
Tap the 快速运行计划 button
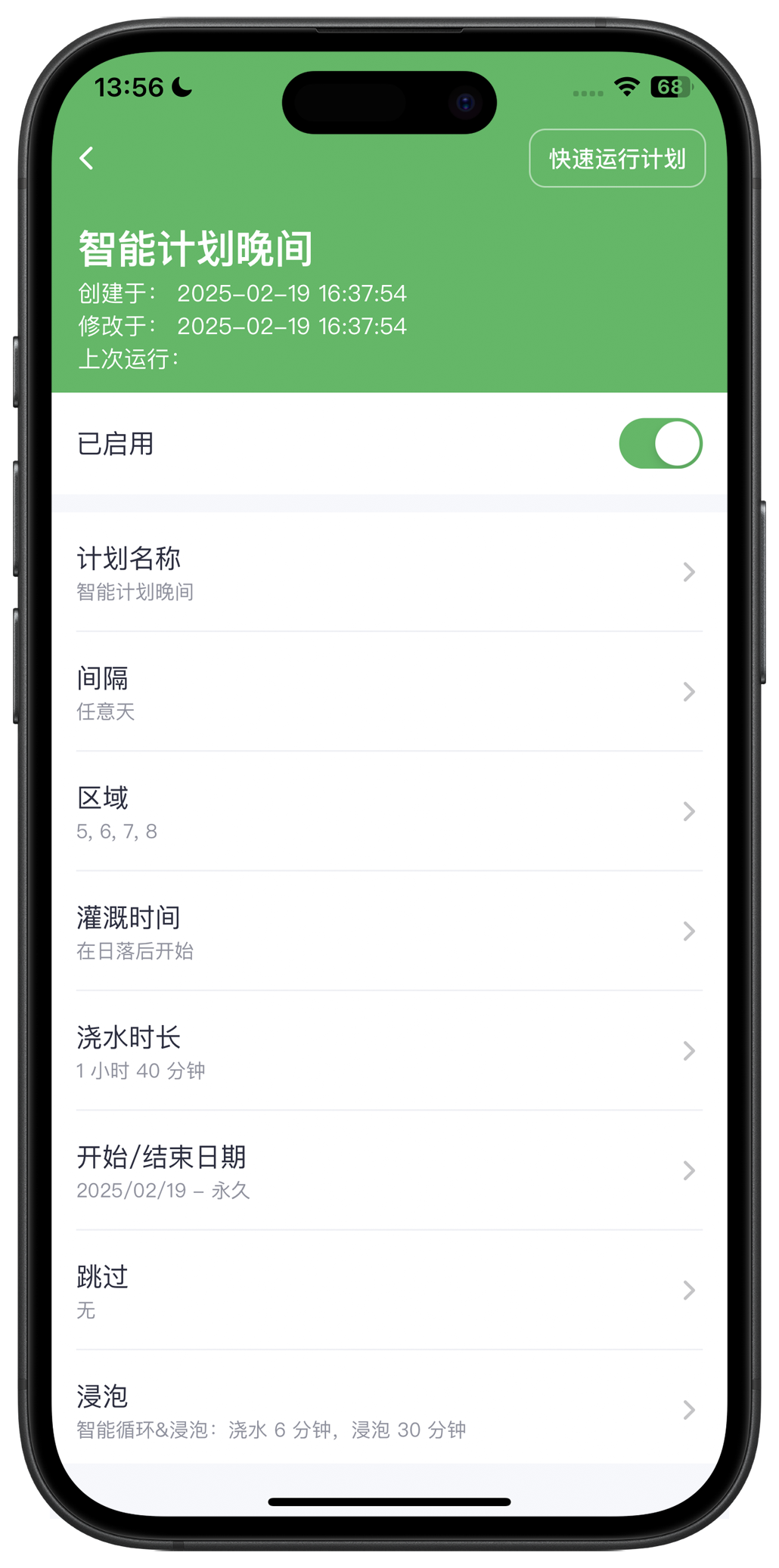[616, 158]
